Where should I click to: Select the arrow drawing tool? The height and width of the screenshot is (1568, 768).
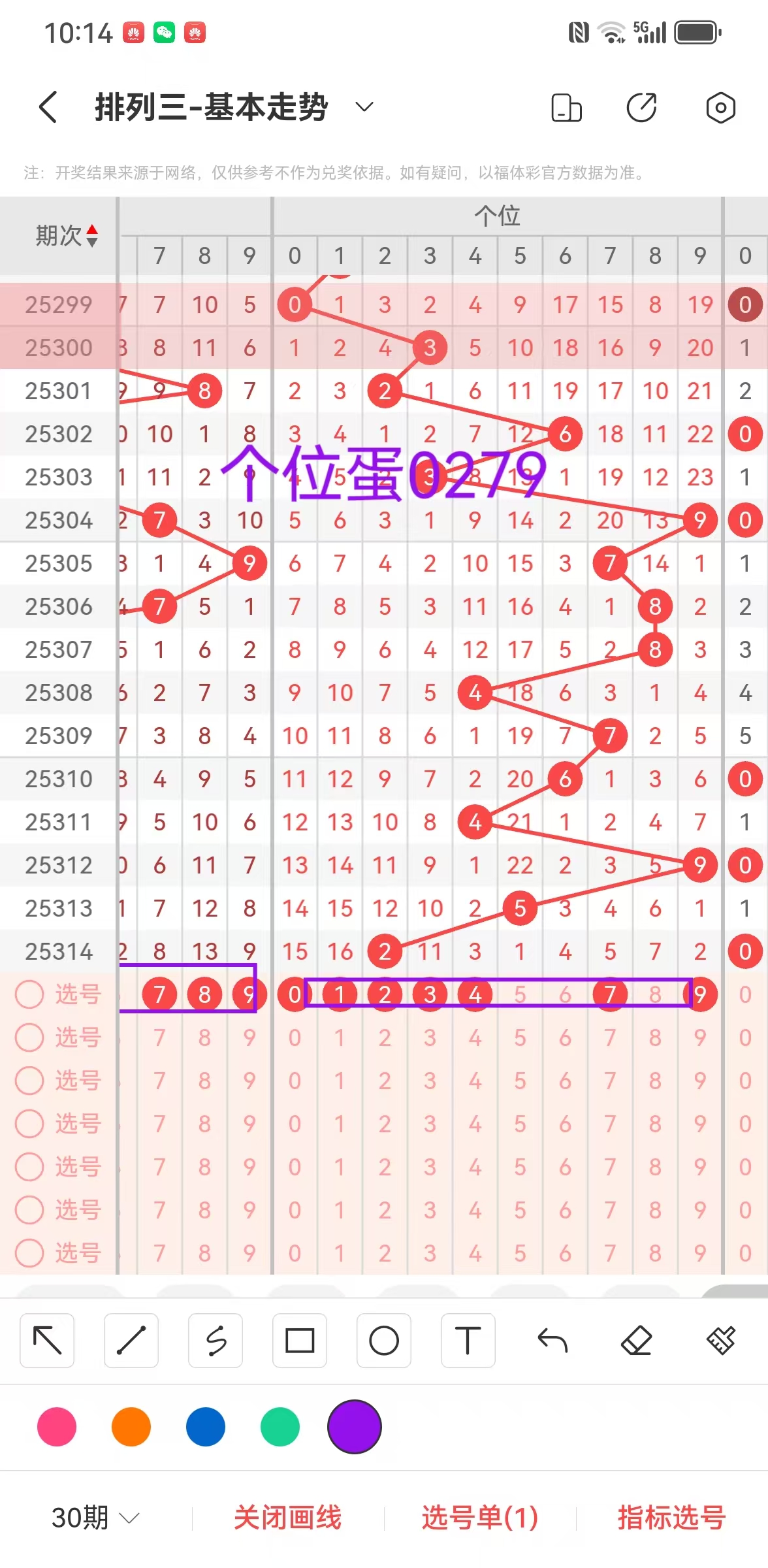tap(47, 1341)
